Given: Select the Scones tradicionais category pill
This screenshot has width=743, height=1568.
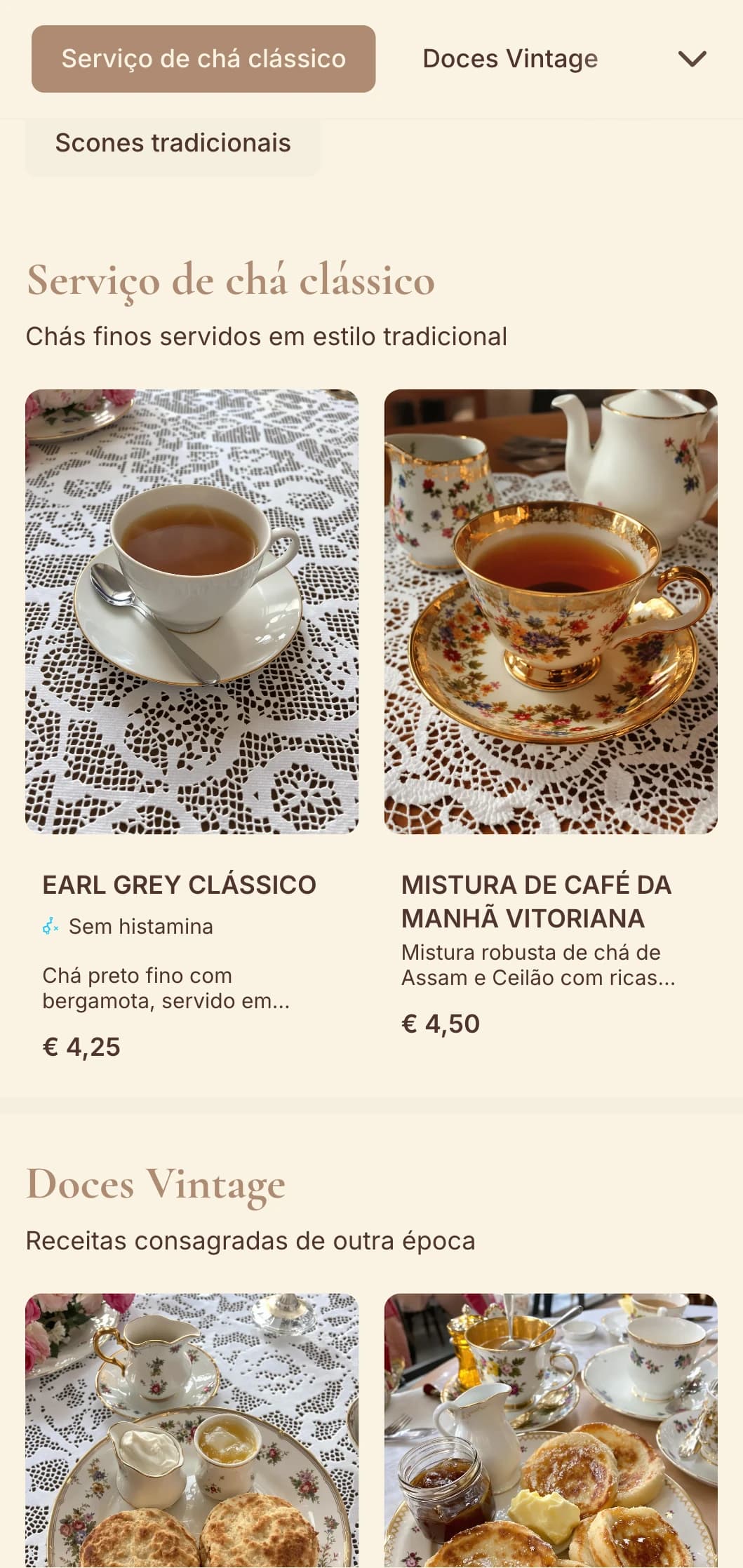Looking at the screenshot, I should 173,142.
